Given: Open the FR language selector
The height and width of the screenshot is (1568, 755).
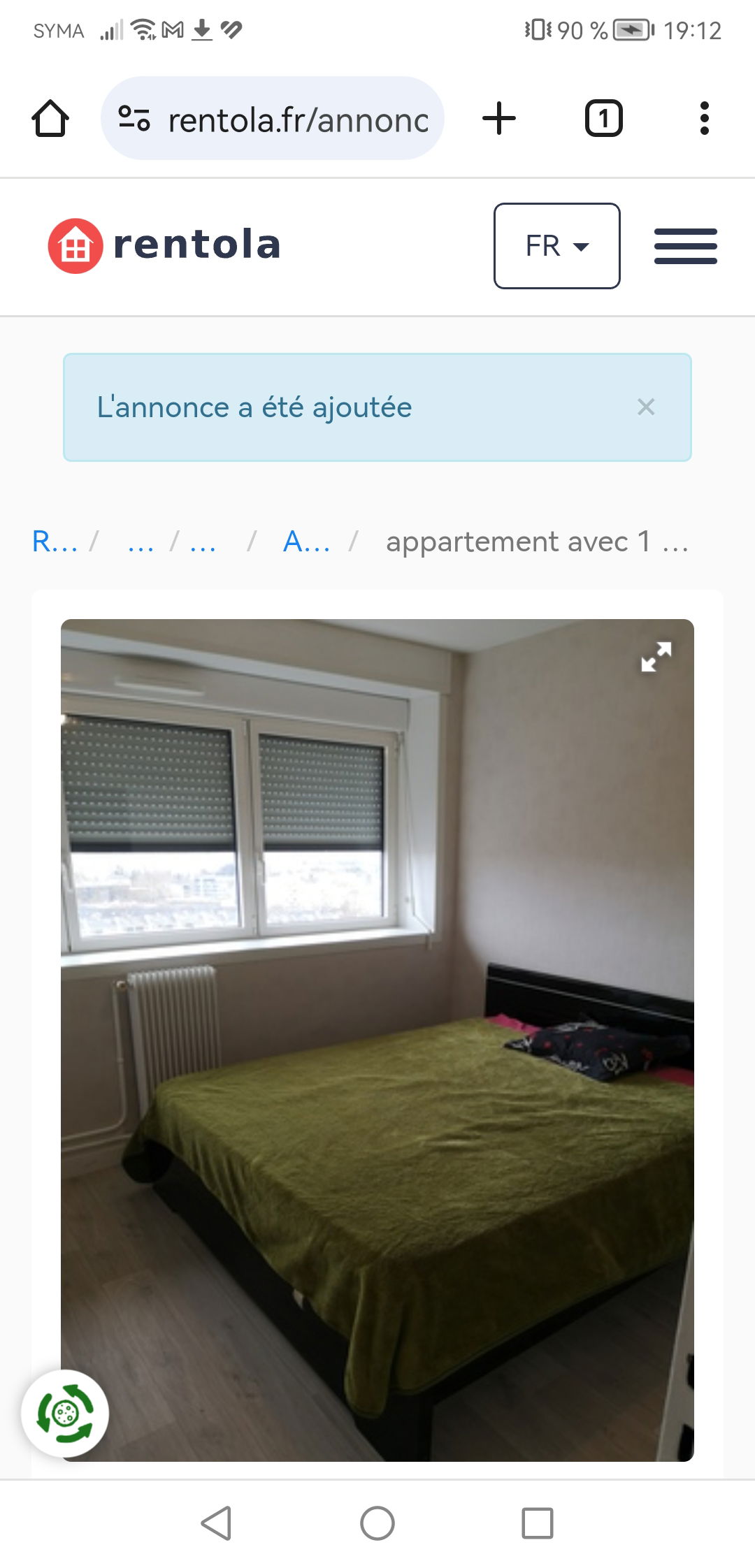Looking at the screenshot, I should [556, 246].
